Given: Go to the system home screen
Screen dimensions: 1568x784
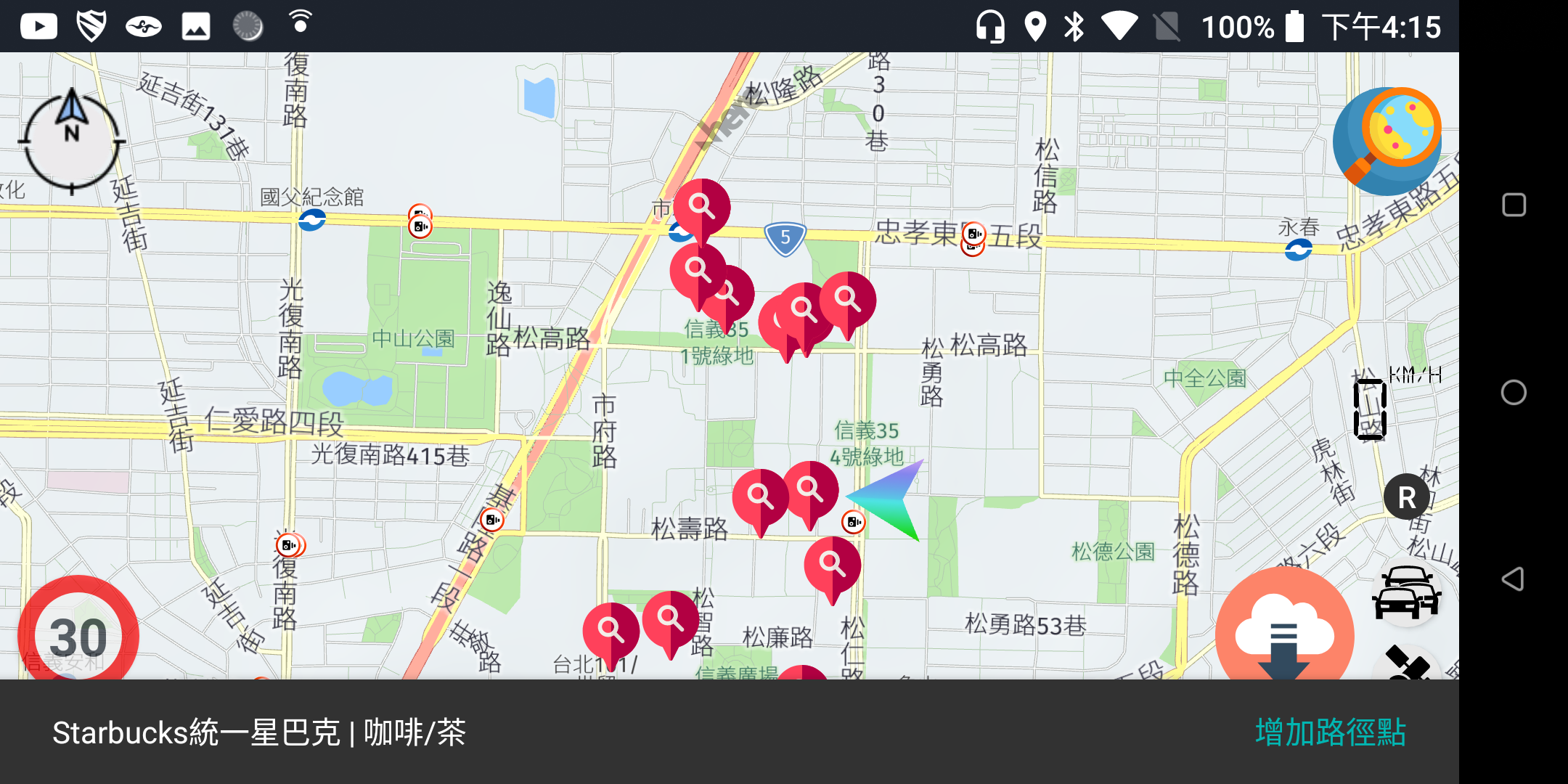Looking at the screenshot, I should (1514, 393).
